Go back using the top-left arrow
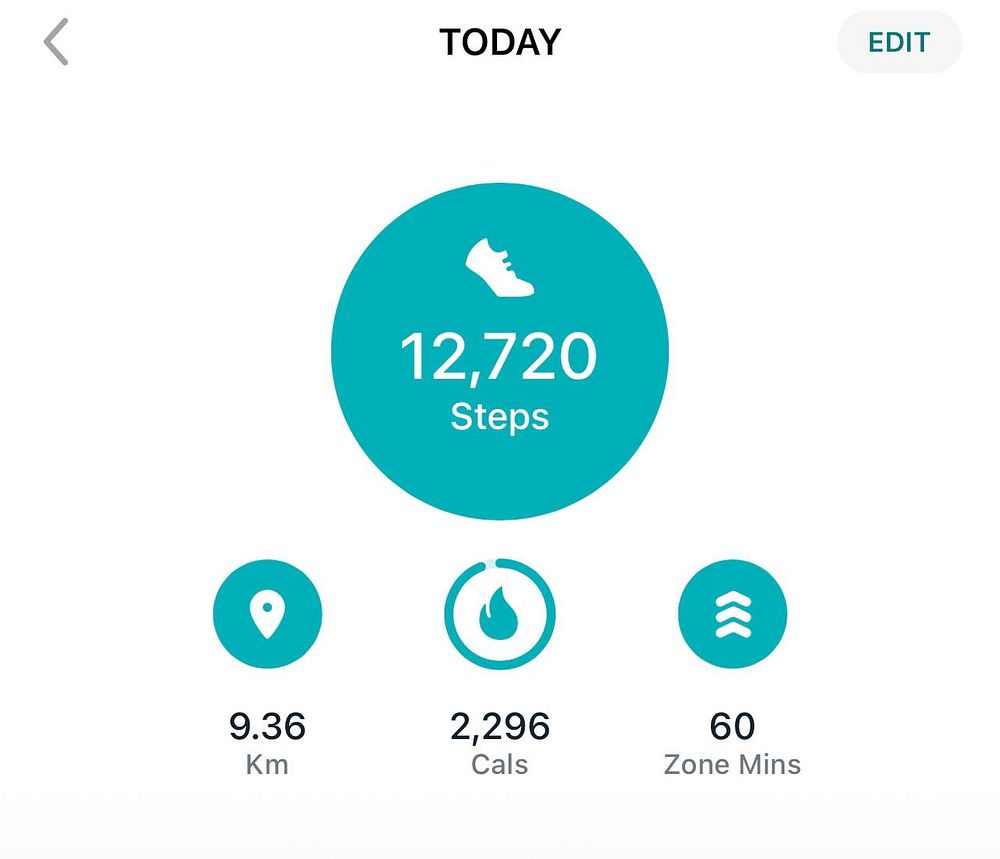The image size is (1000, 859). [56, 43]
